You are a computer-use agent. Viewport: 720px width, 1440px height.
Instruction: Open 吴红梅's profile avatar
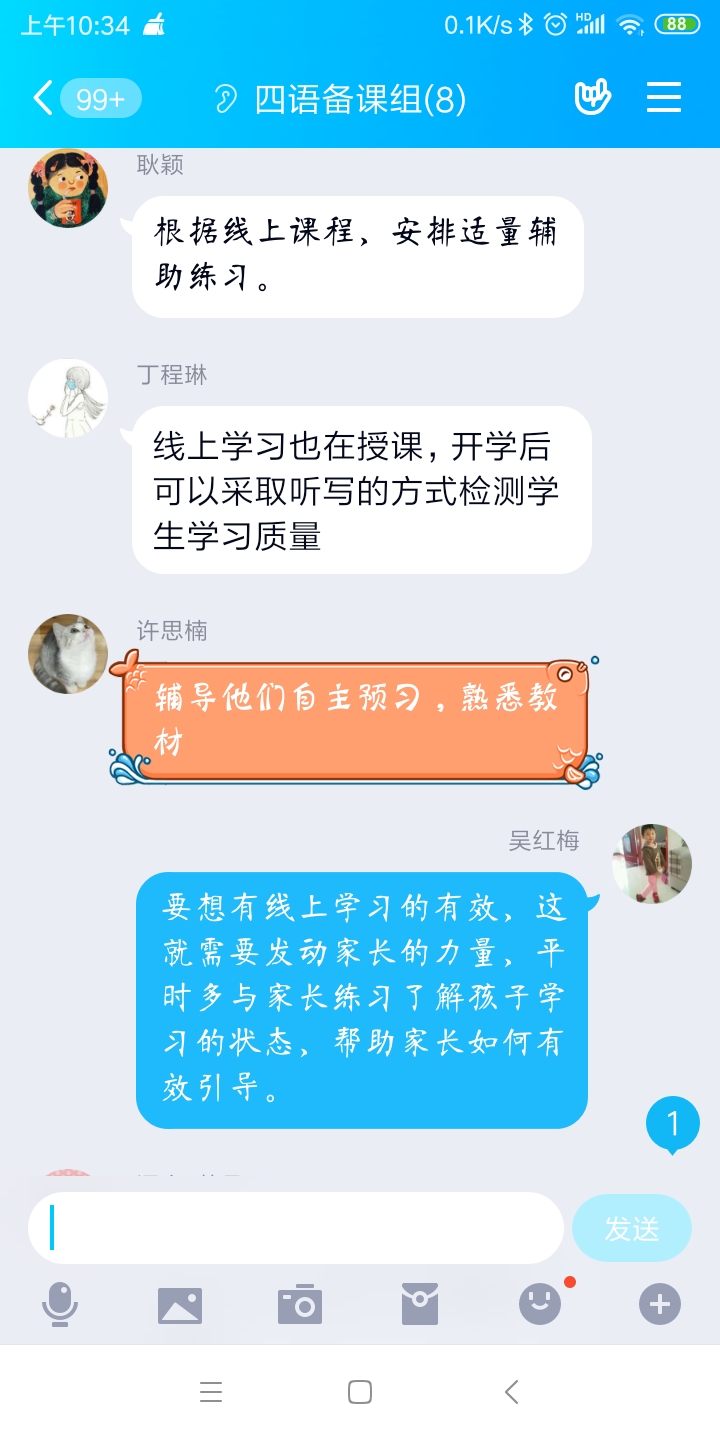pos(652,864)
